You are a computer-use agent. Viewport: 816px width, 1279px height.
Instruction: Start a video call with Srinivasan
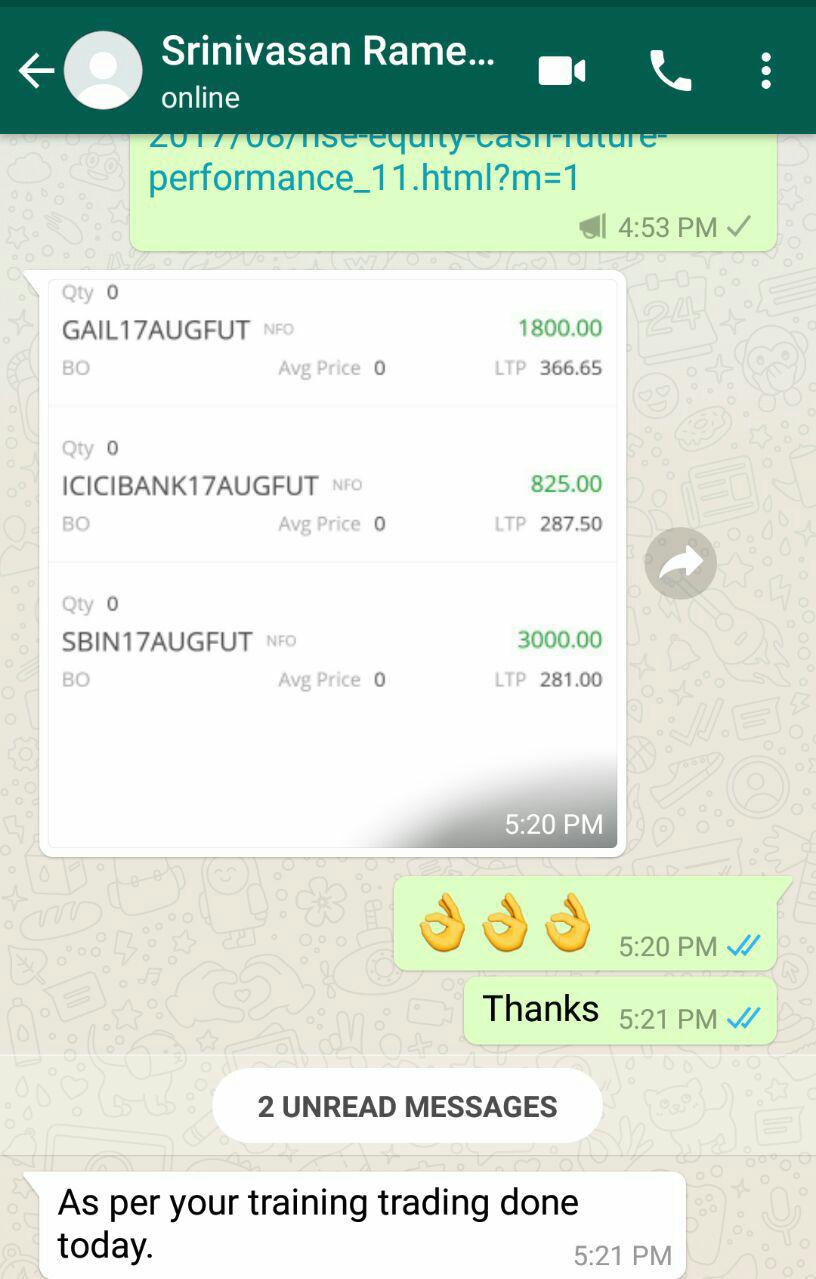562,71
